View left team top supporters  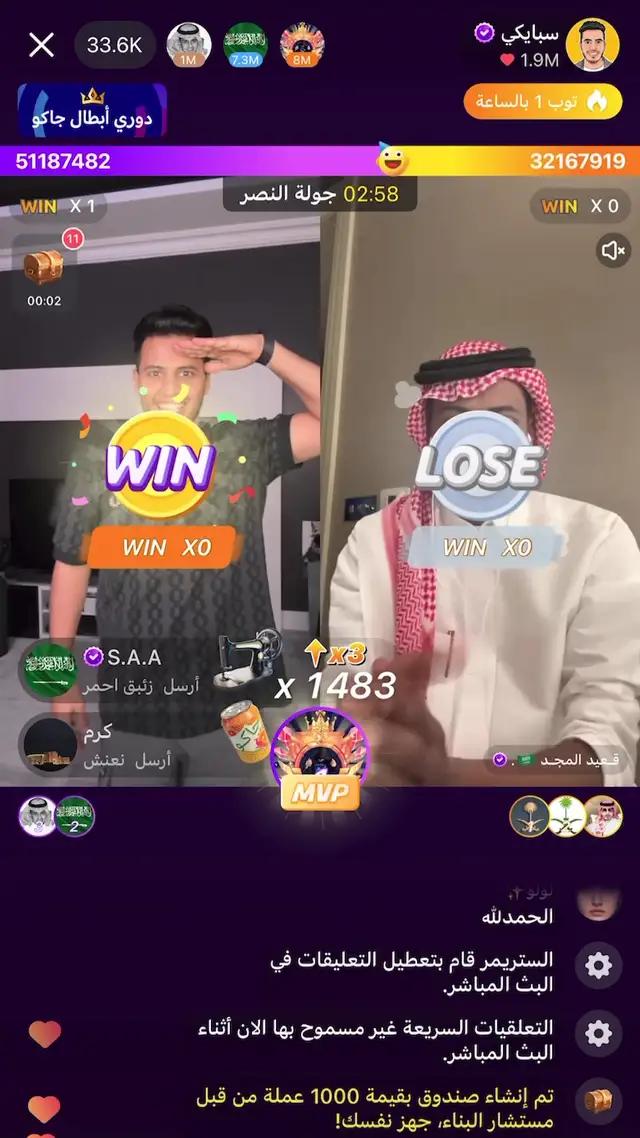(x=57, y=817)
